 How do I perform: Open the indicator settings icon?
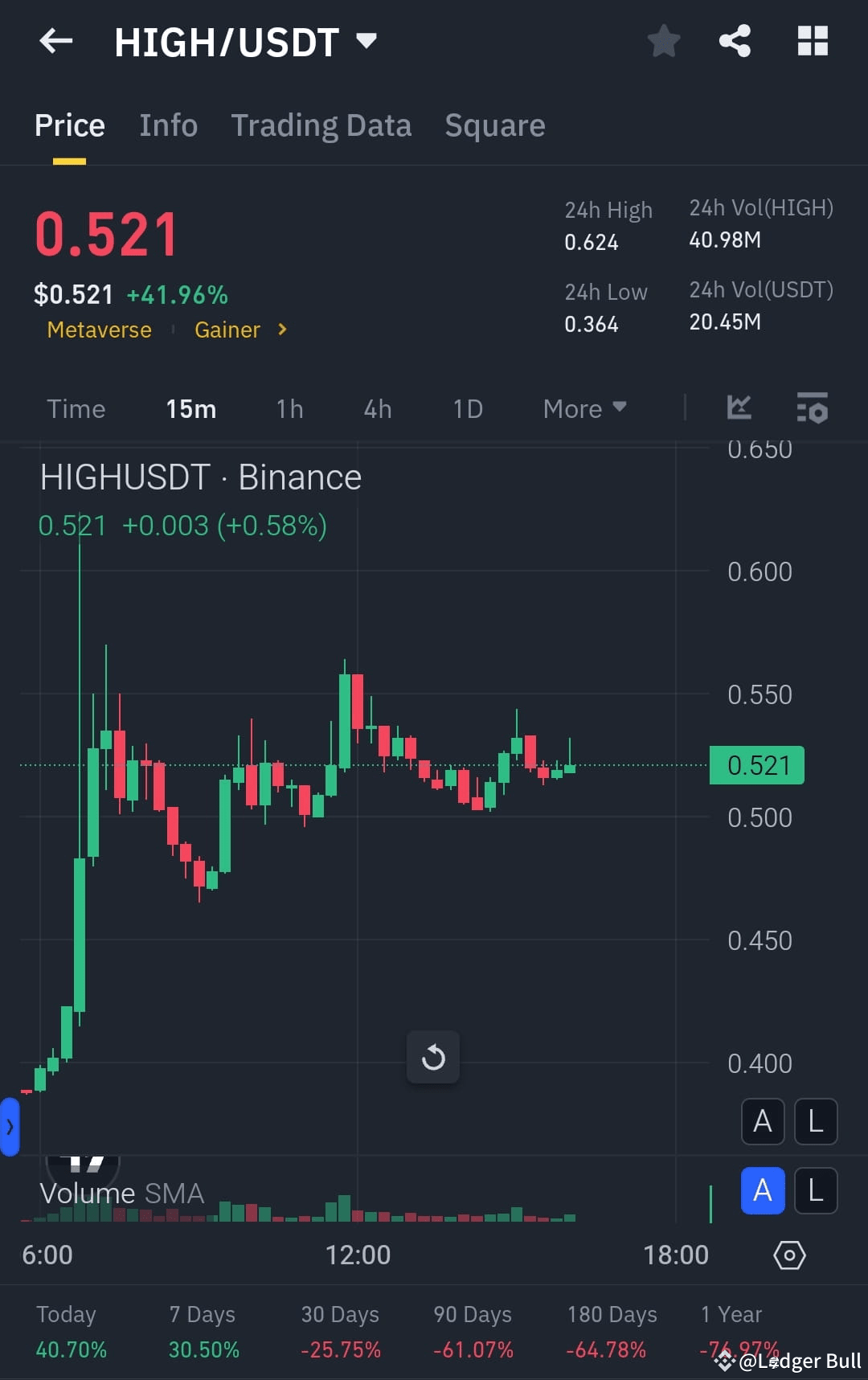coord(813,408)
